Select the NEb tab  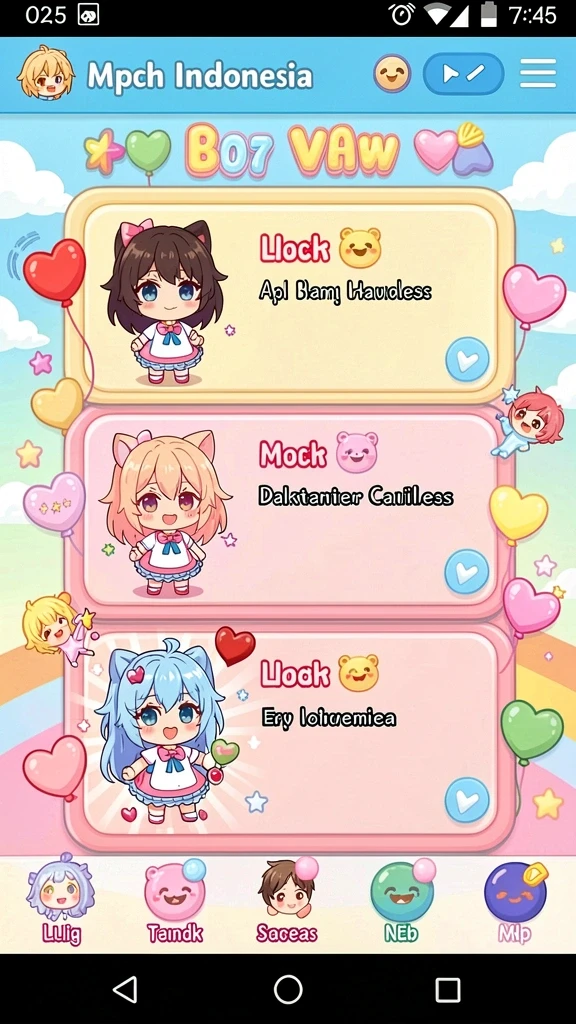401,900
